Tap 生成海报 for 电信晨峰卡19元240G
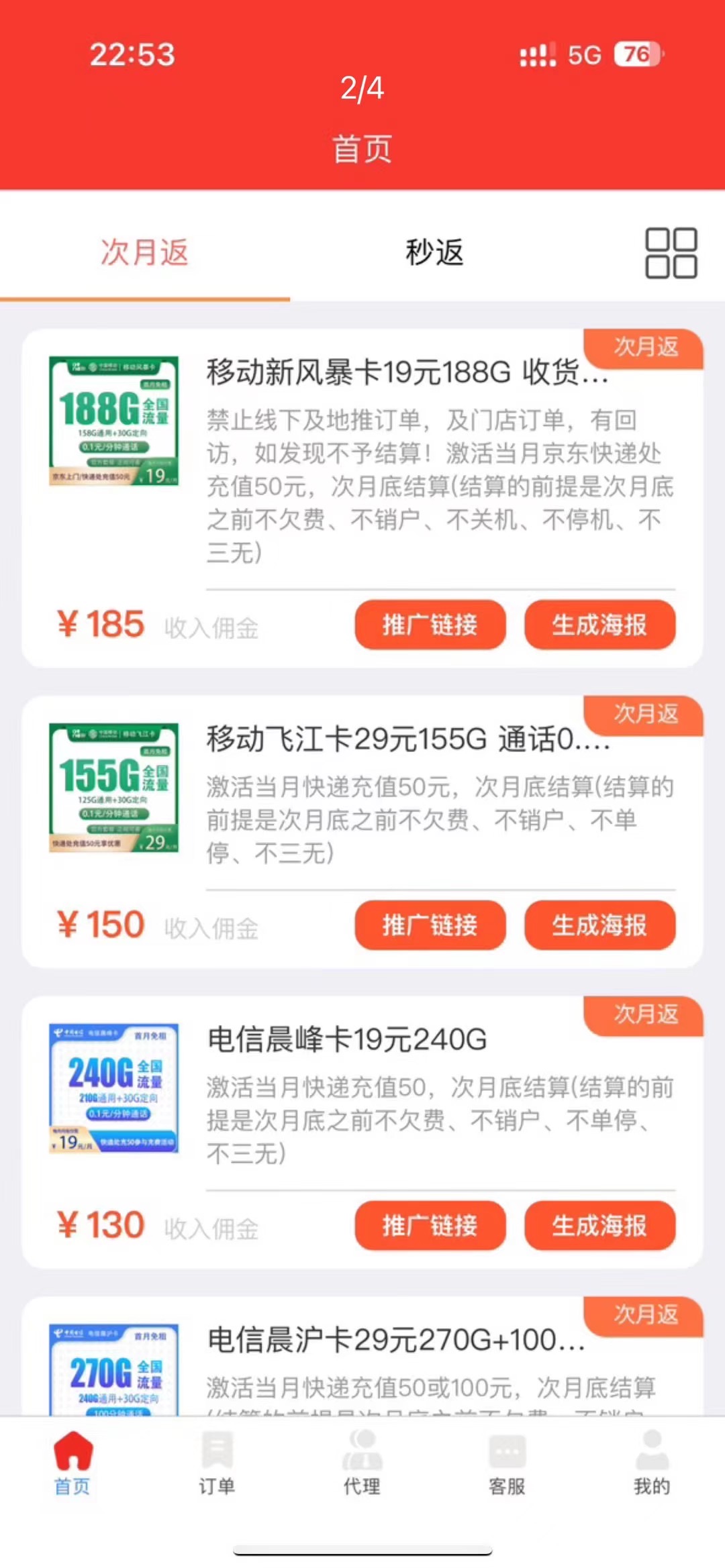Image resolution: width=725 pixels, height=1568 pixels. [599, 1226]
